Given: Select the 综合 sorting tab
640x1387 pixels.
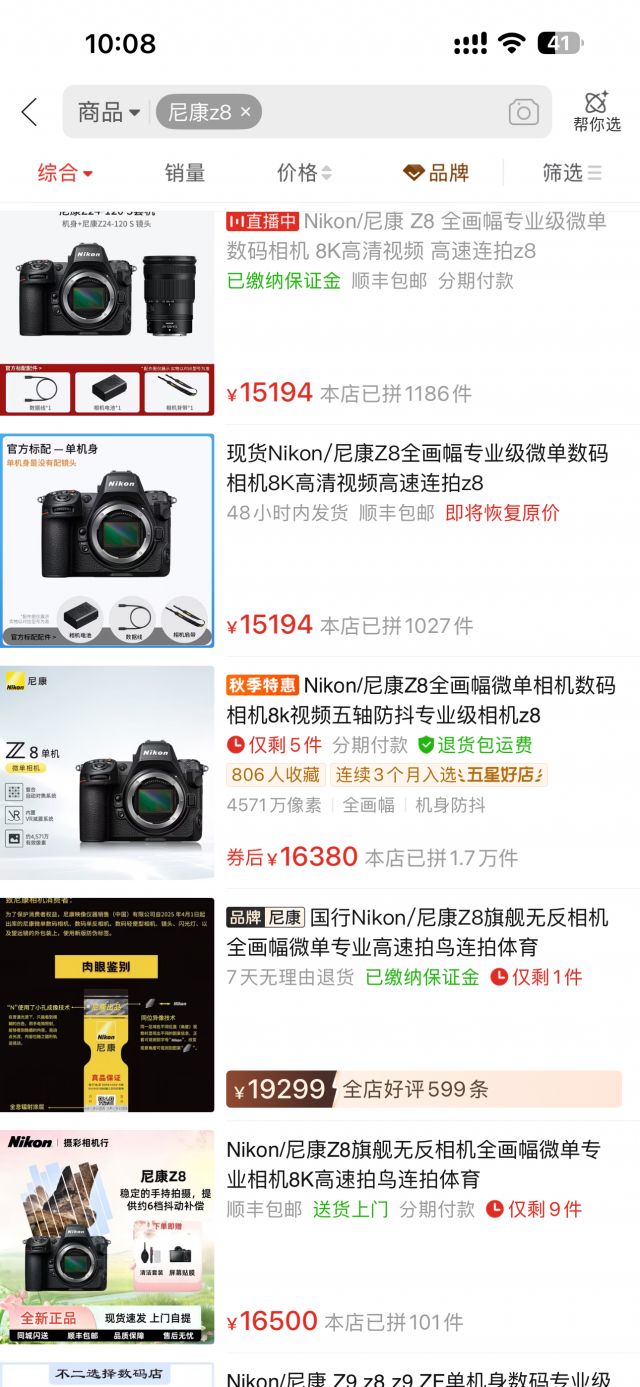Looking at the screenshot, I should point(65,172).
